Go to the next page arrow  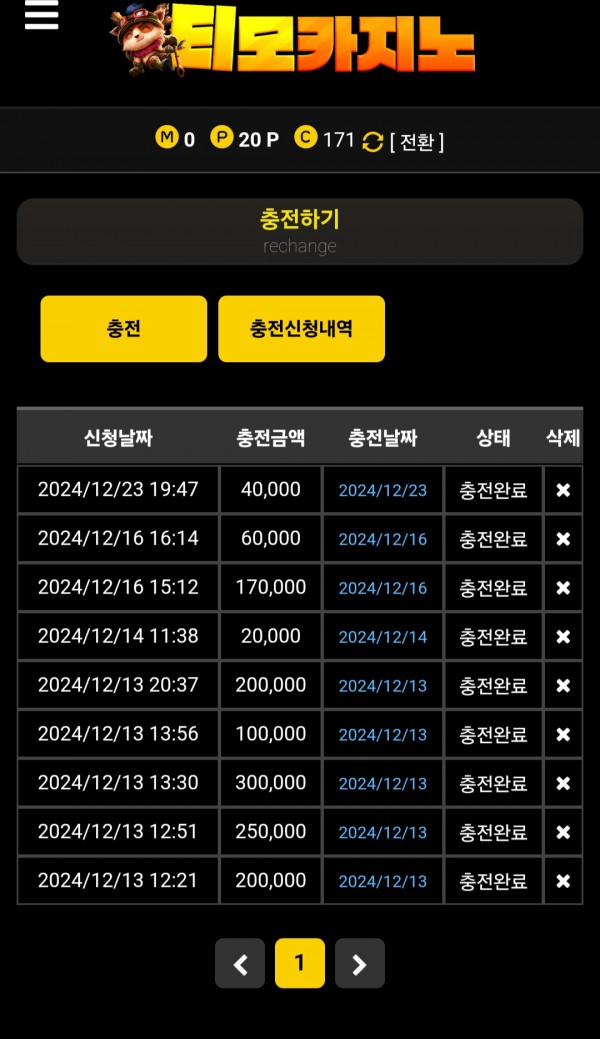(x=360, y=964)
